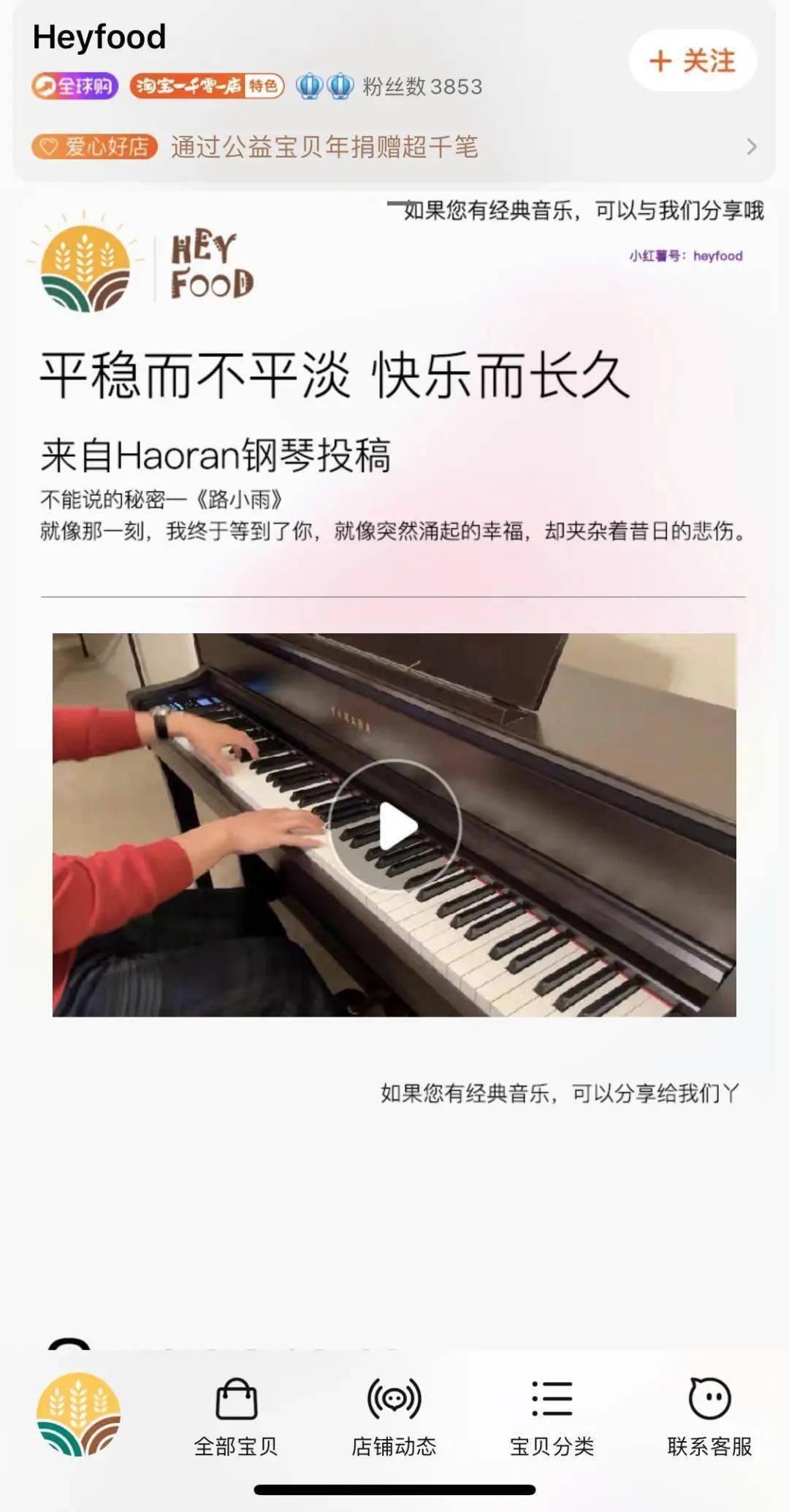Screen dimensions: 789x1512
Task: Tap the shop logo in the bottom bar
Action: tap(79, 1414)
